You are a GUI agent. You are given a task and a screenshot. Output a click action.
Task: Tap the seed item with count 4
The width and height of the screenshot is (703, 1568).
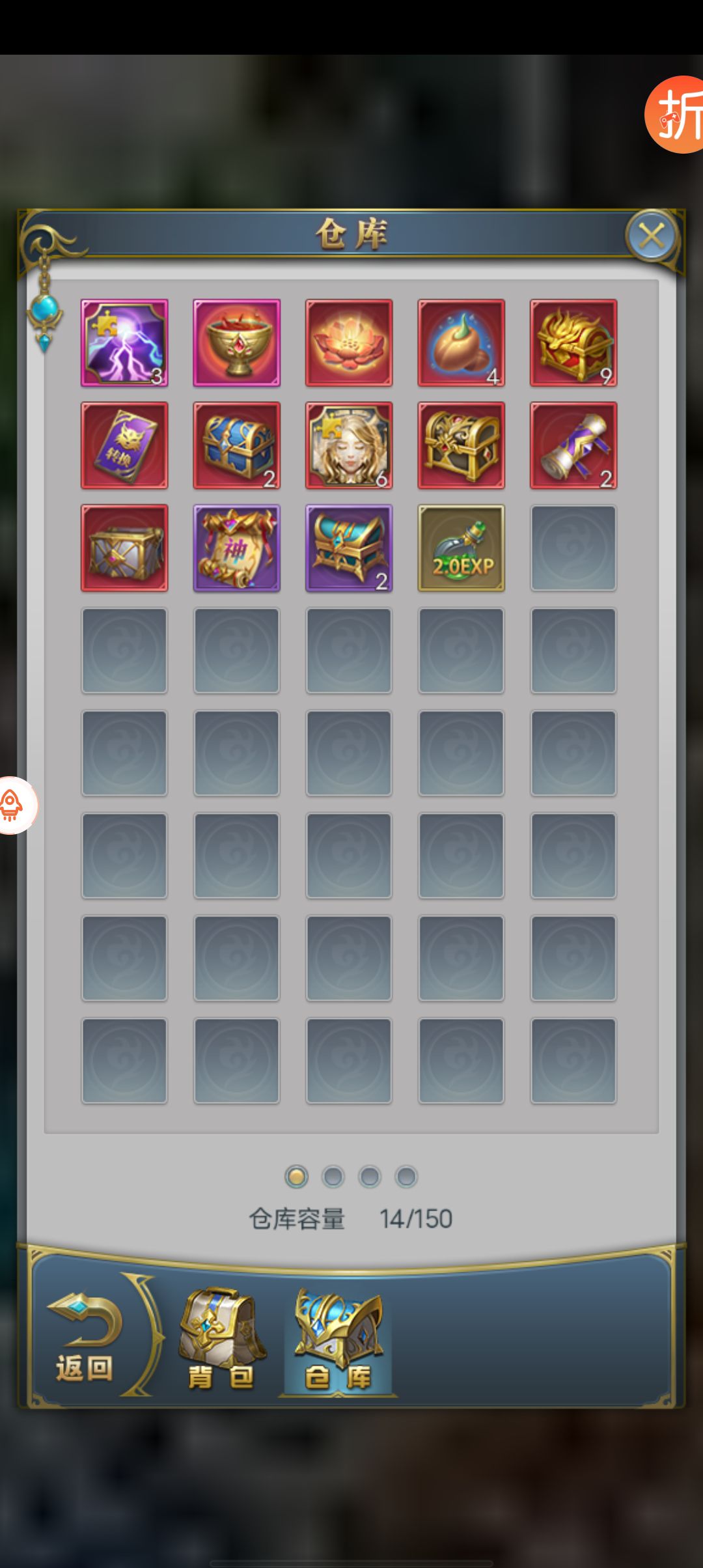point(461,343)
